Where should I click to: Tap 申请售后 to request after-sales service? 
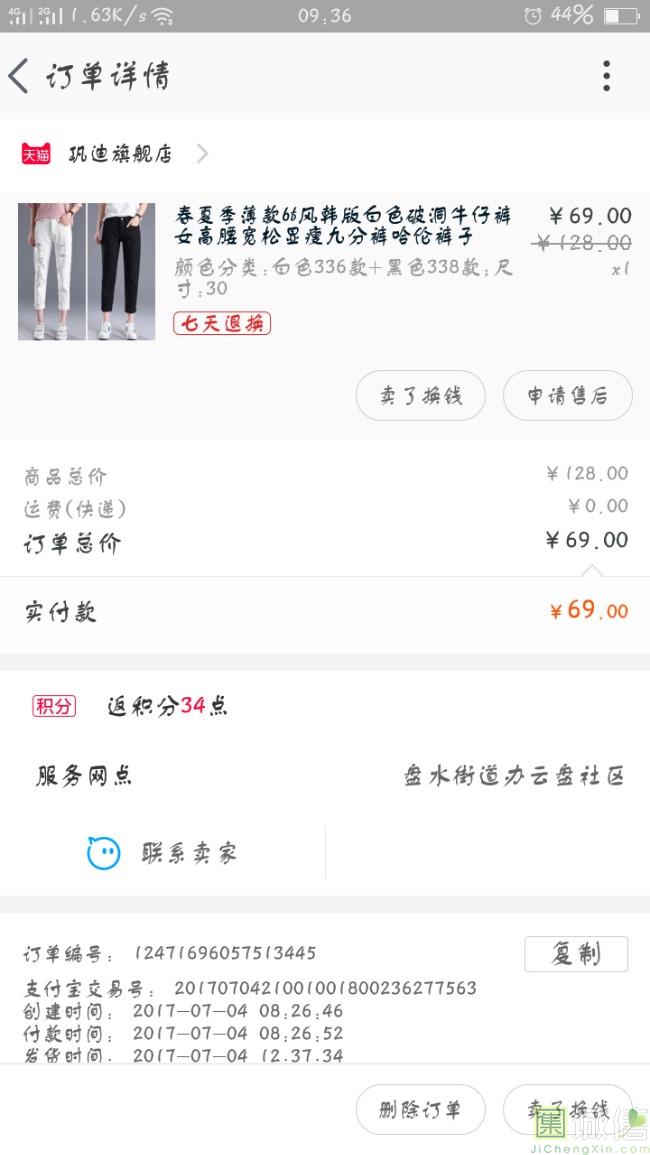click(x=567, y=395)
